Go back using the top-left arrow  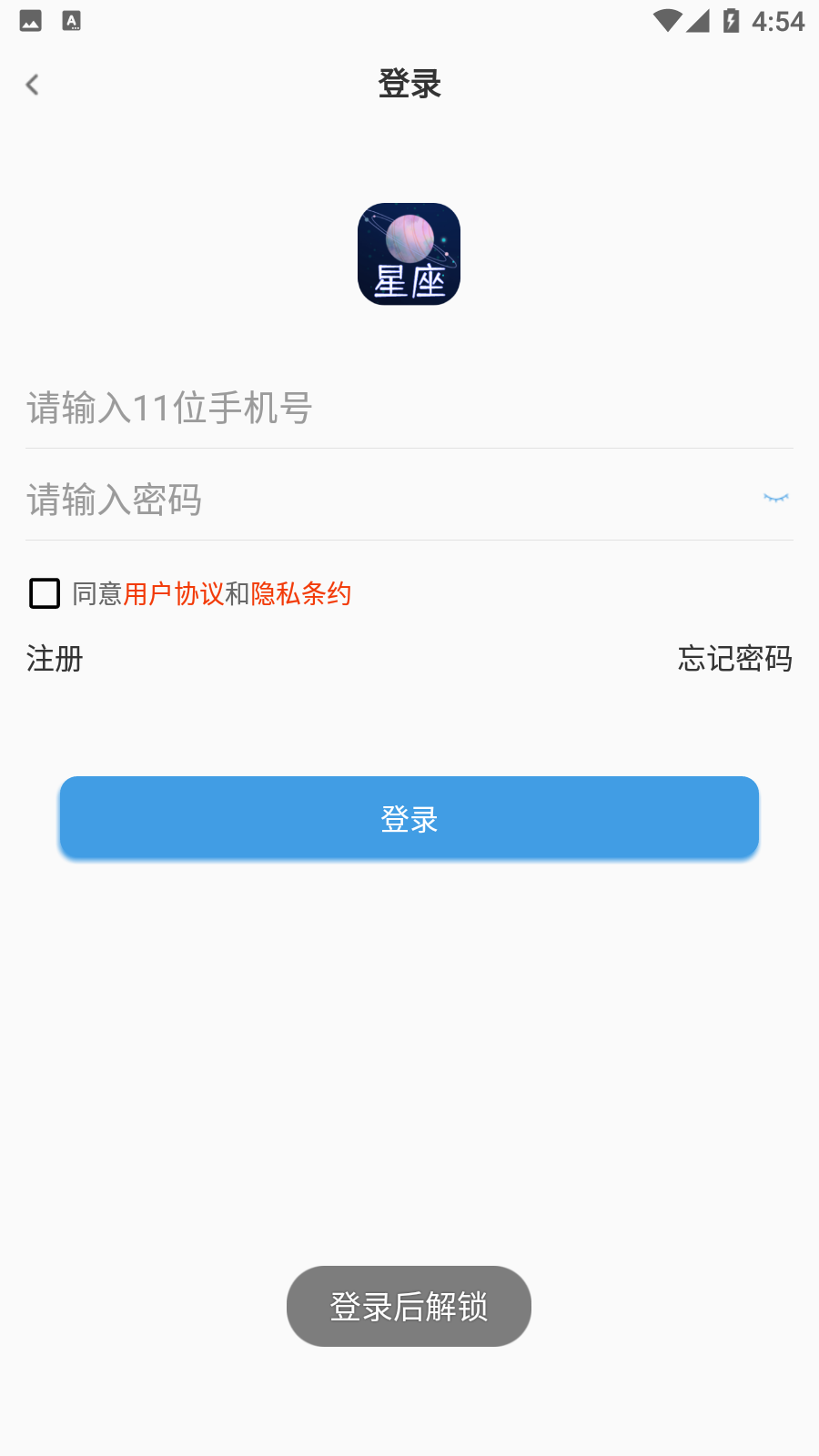coord(33,85)
